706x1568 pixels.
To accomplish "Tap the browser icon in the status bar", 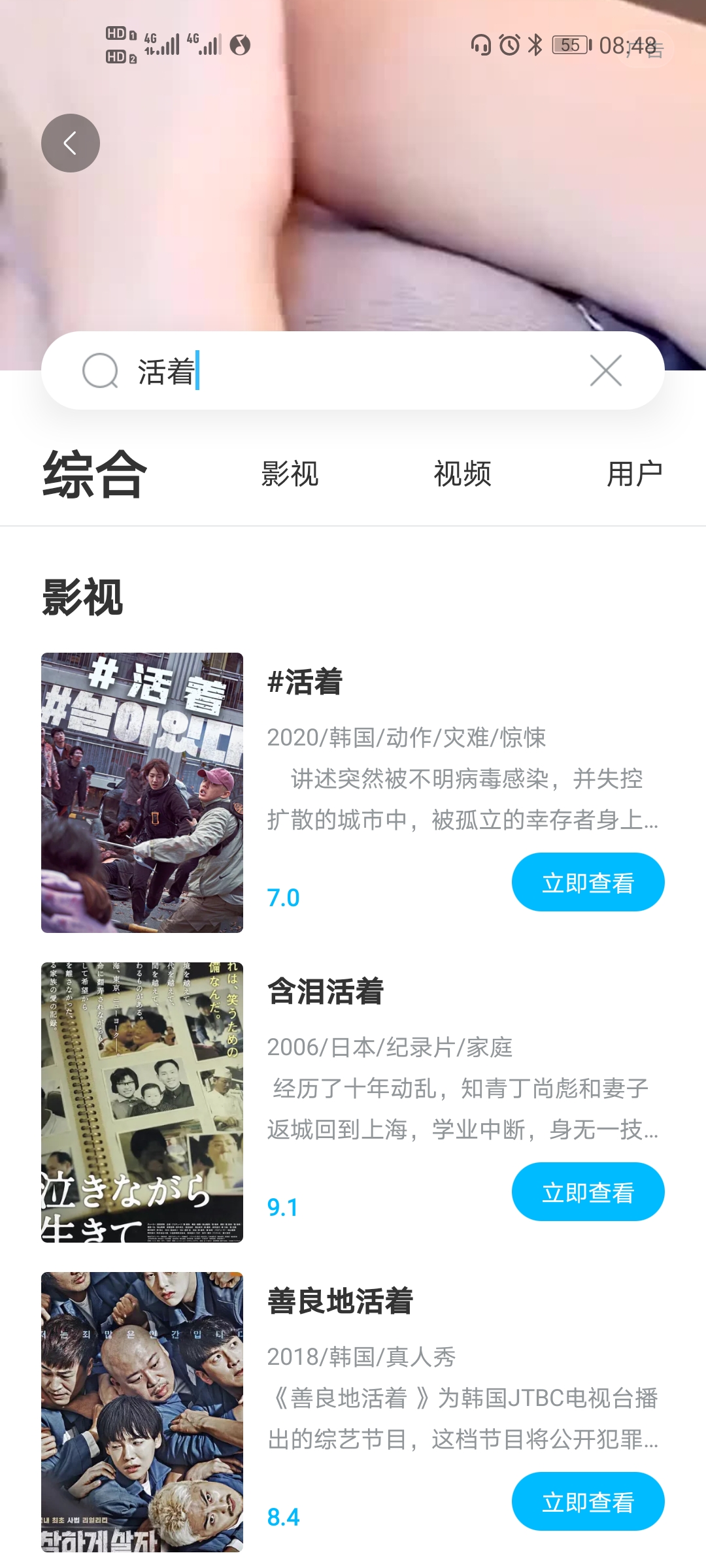I will tap(241, 44).
